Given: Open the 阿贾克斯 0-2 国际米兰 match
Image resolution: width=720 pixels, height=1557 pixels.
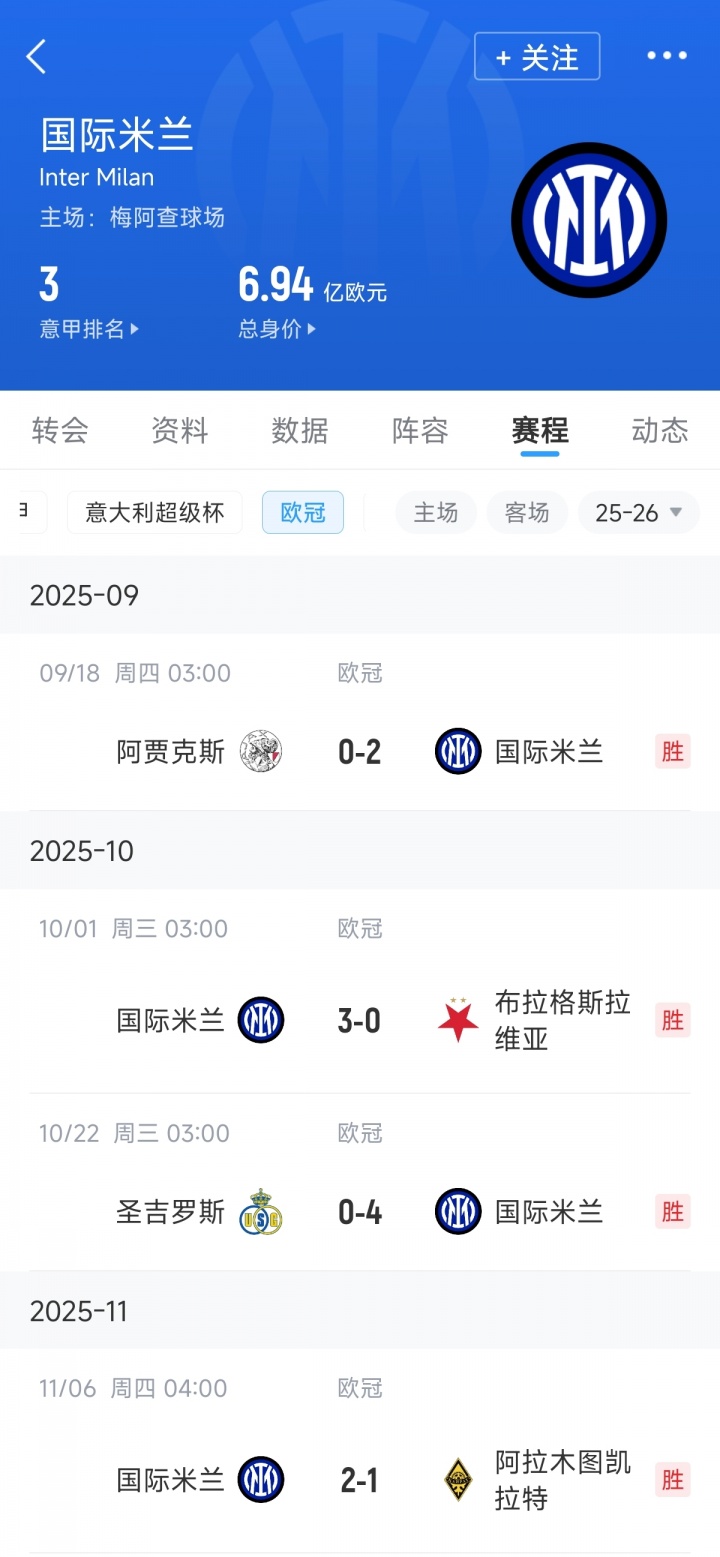Looking at the screenshot, I should [360, 751].
